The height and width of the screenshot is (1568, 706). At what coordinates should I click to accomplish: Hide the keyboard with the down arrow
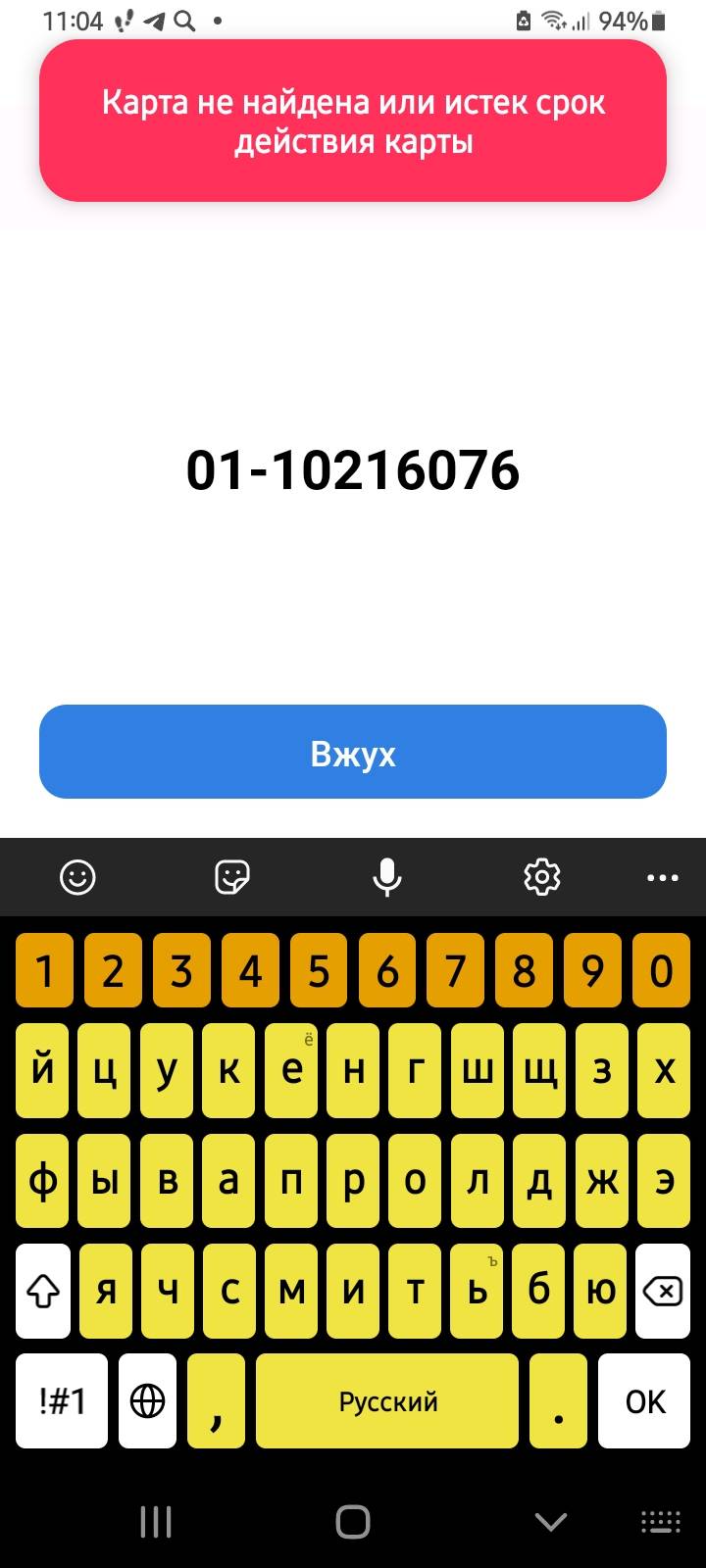551,1521
